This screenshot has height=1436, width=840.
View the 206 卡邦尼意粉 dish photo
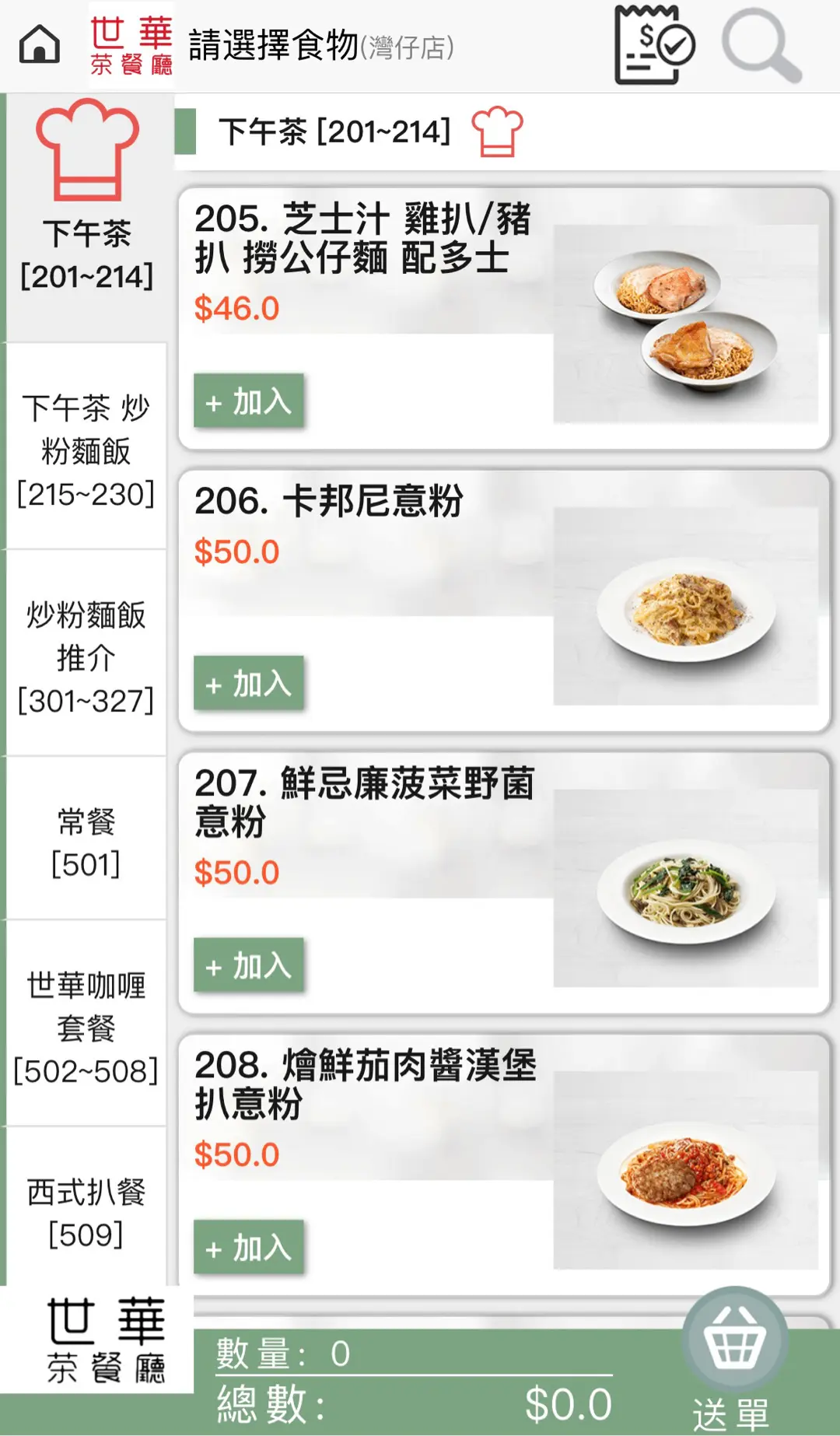pyautogui.click(x=685, y=607)
